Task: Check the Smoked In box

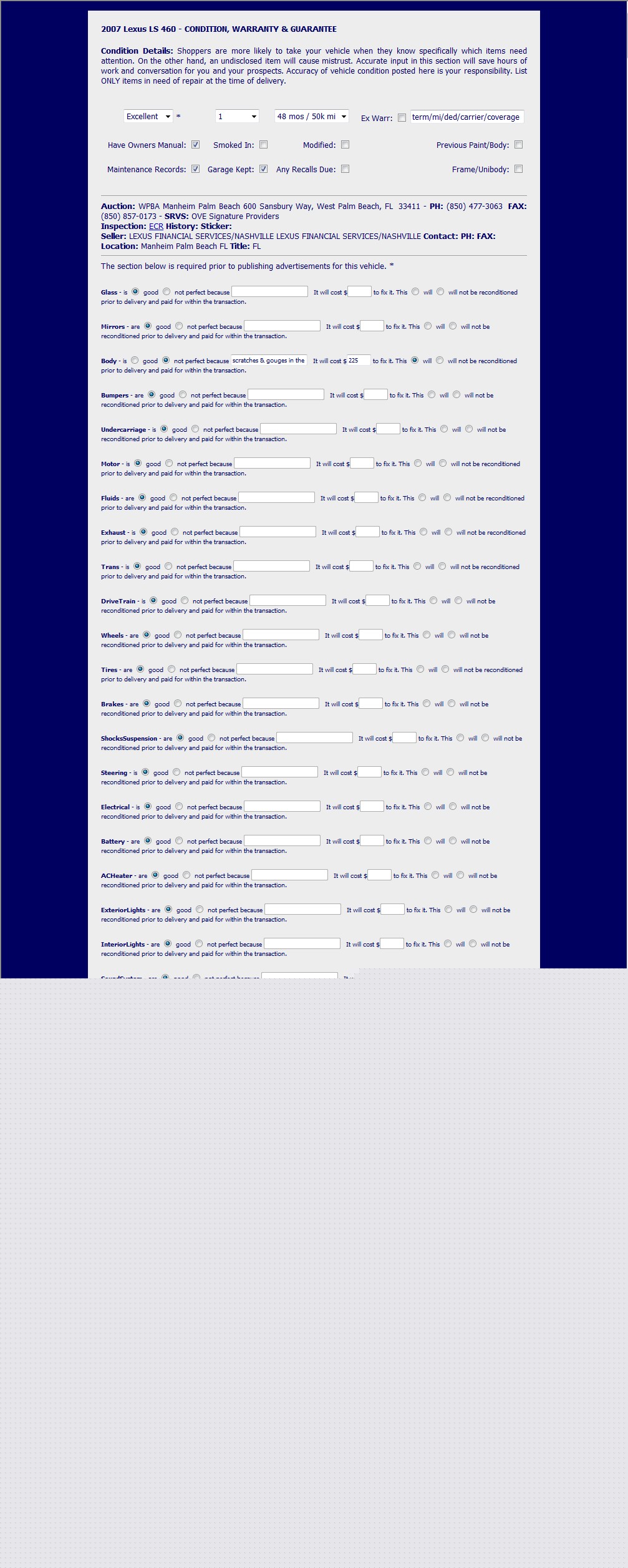Action: coord(263,145)
